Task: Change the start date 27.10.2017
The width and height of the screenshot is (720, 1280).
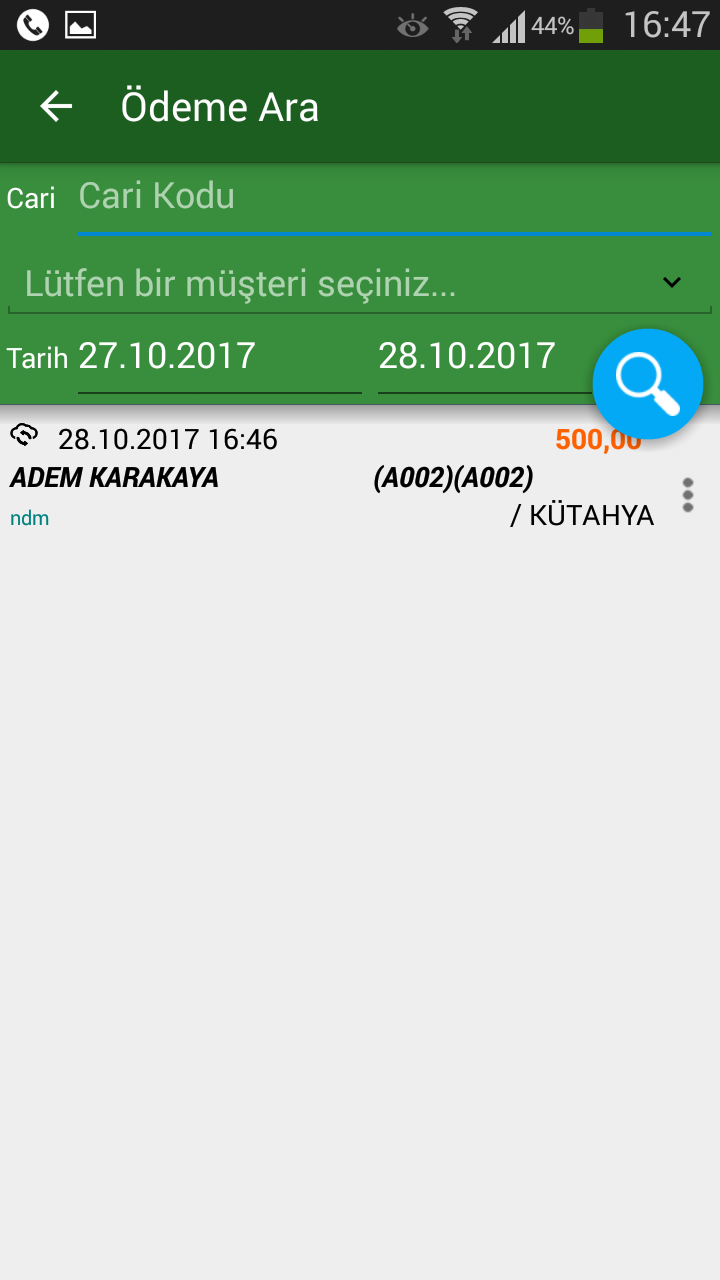Action: tap(220, 357)
